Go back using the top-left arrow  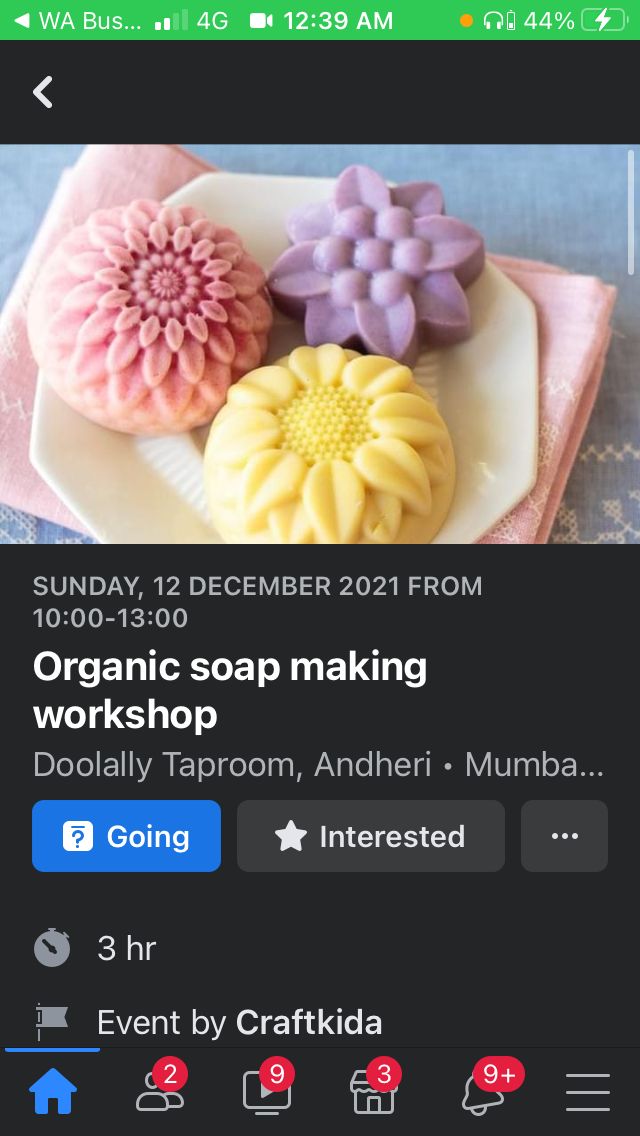pyautogui.click(x=43, y=93)
